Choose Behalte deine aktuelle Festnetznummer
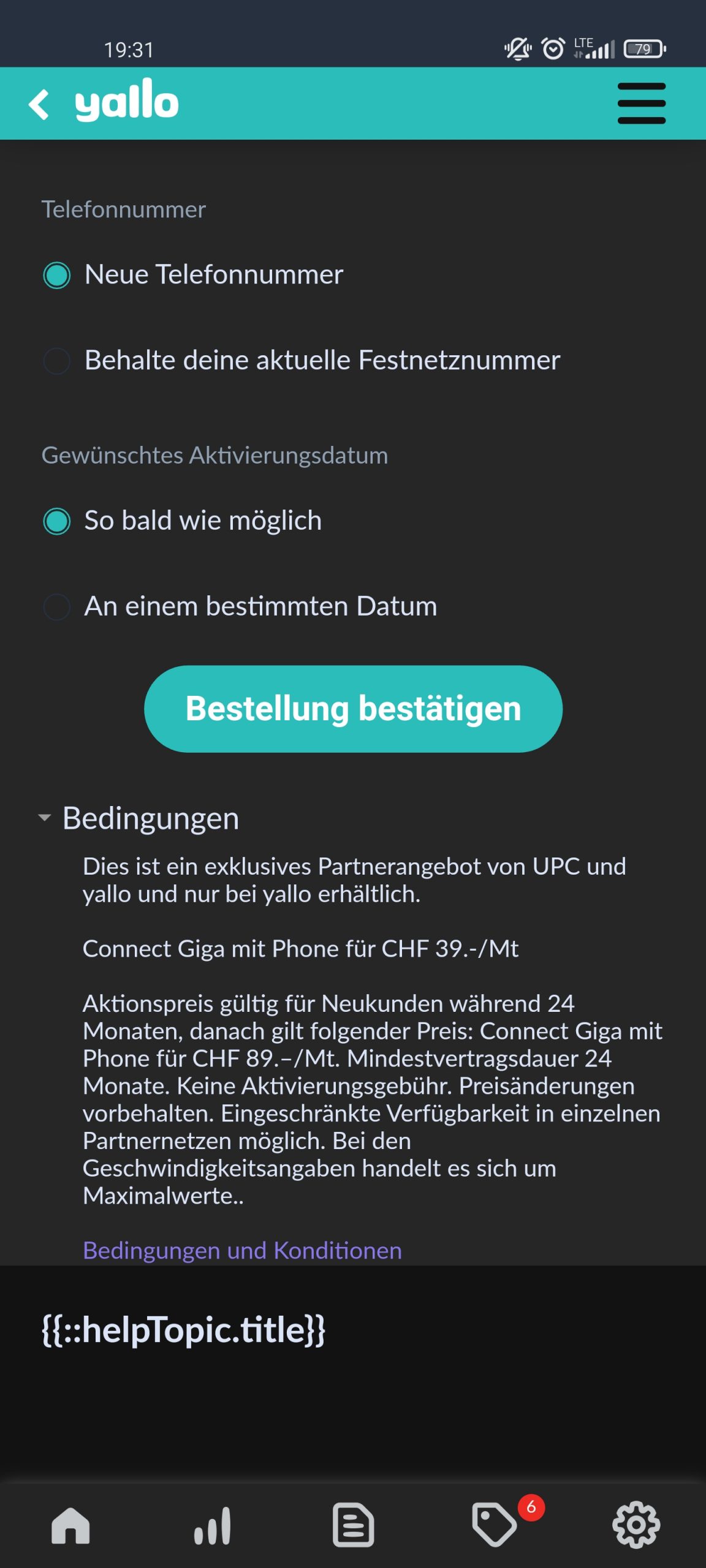The width and height of the screenshot is (706, 1568). tap(57, 361)
